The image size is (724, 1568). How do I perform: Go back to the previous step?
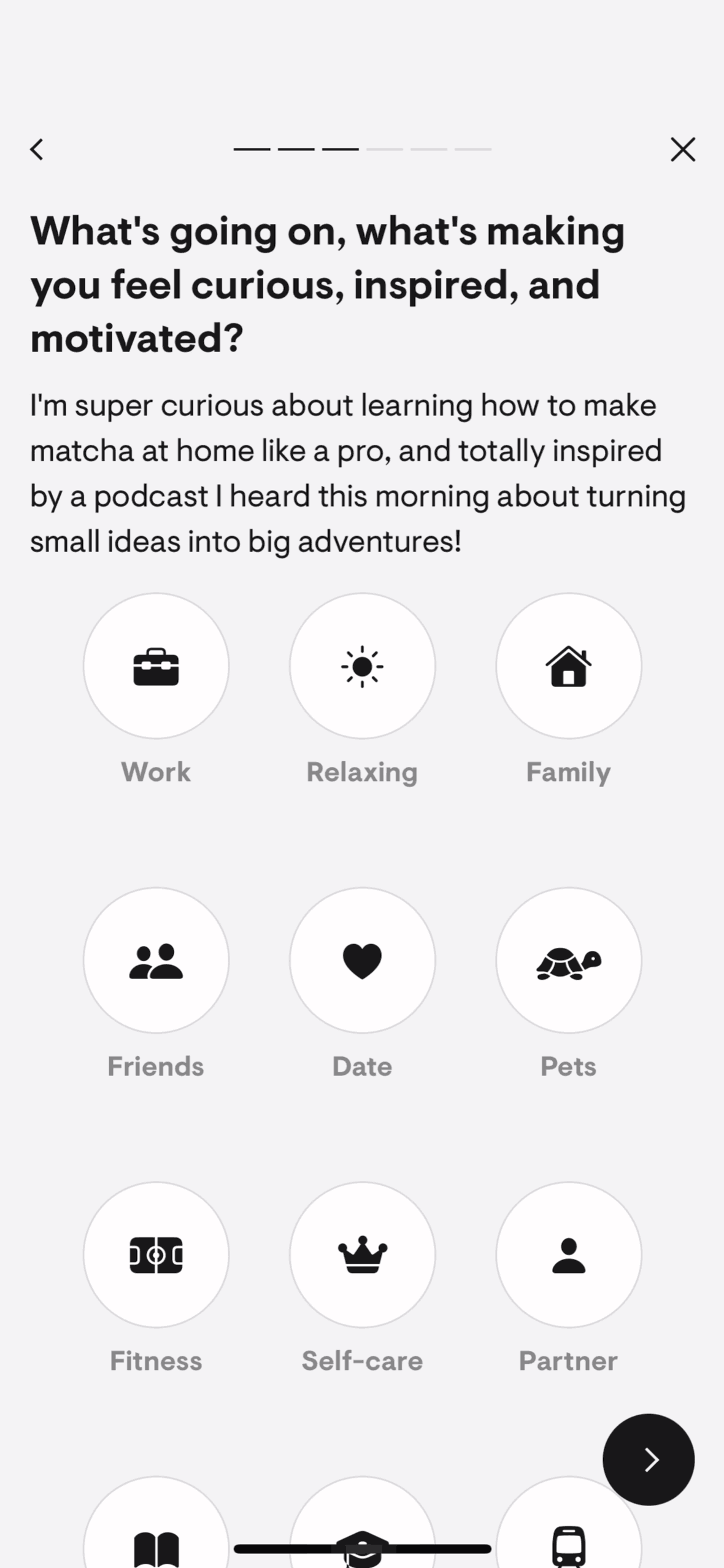pos(37,149)
